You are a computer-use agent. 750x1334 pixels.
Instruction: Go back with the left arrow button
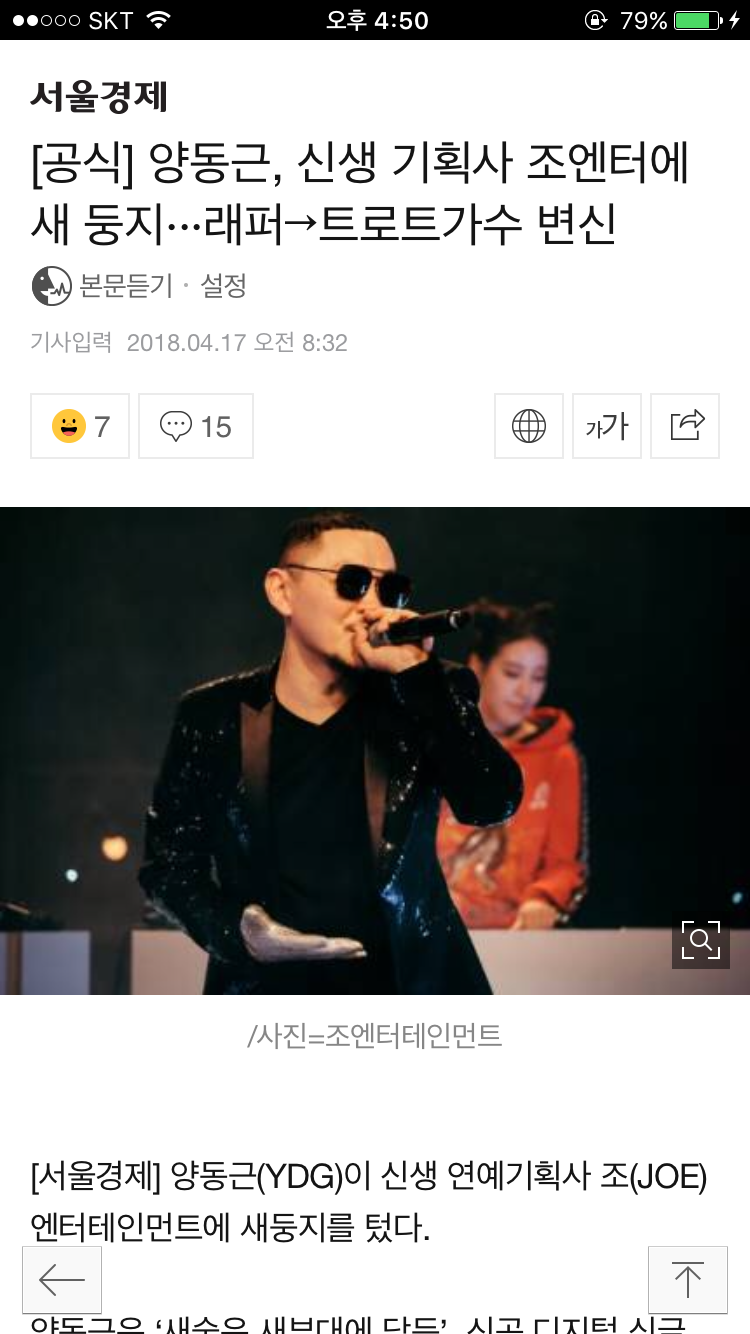pyautogui.click(x=62, y=1279)
